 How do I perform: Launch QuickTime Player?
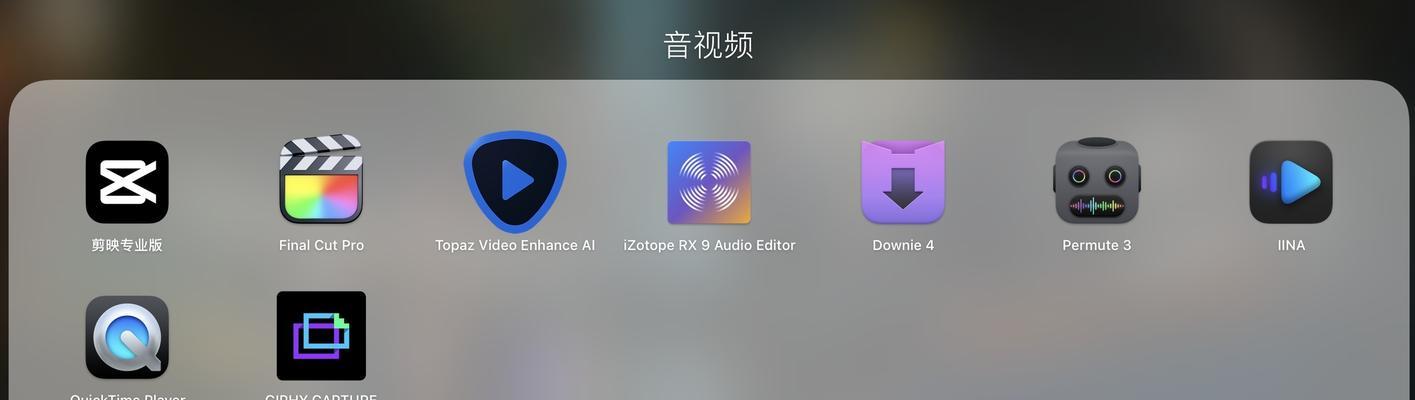127,337
